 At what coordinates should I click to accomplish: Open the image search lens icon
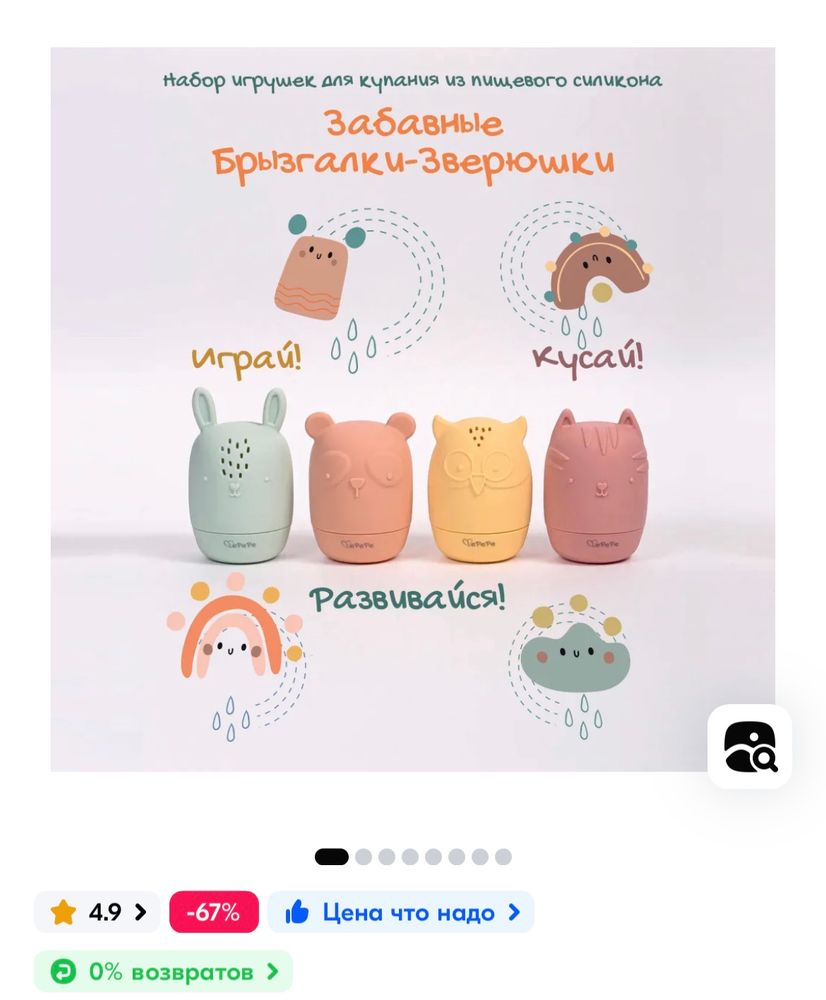748,747
